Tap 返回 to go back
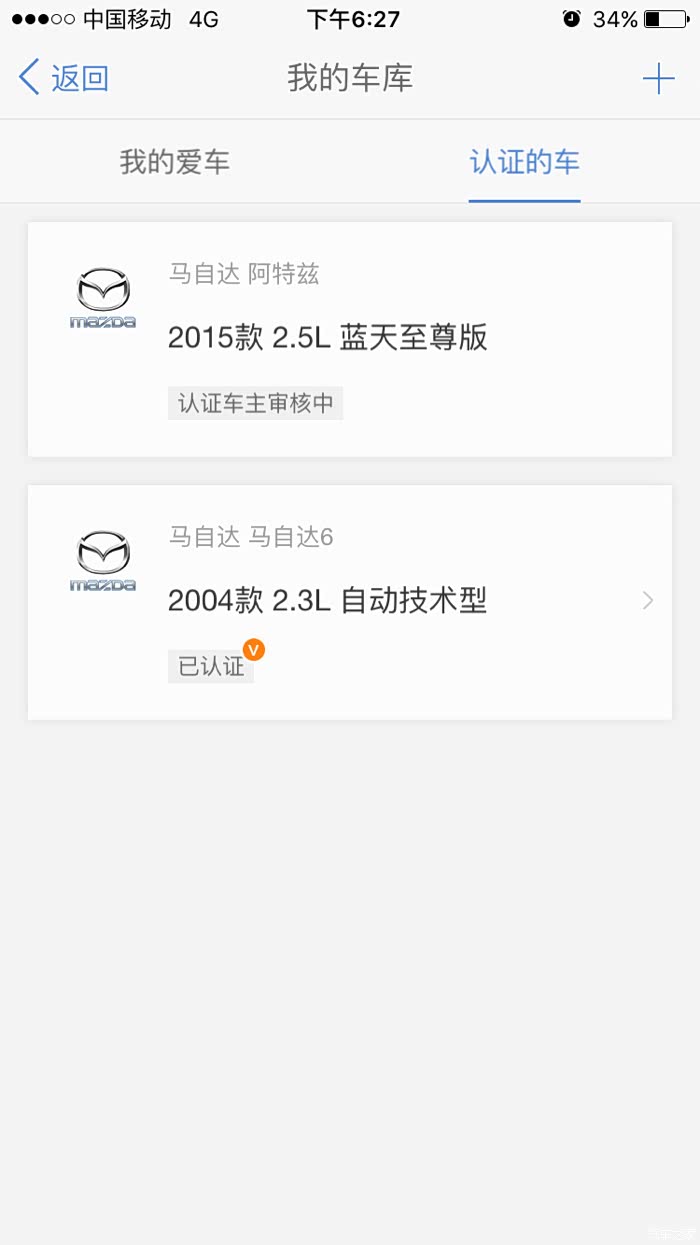The width and height of the screenshot is (700, 1245). point(63,77)
